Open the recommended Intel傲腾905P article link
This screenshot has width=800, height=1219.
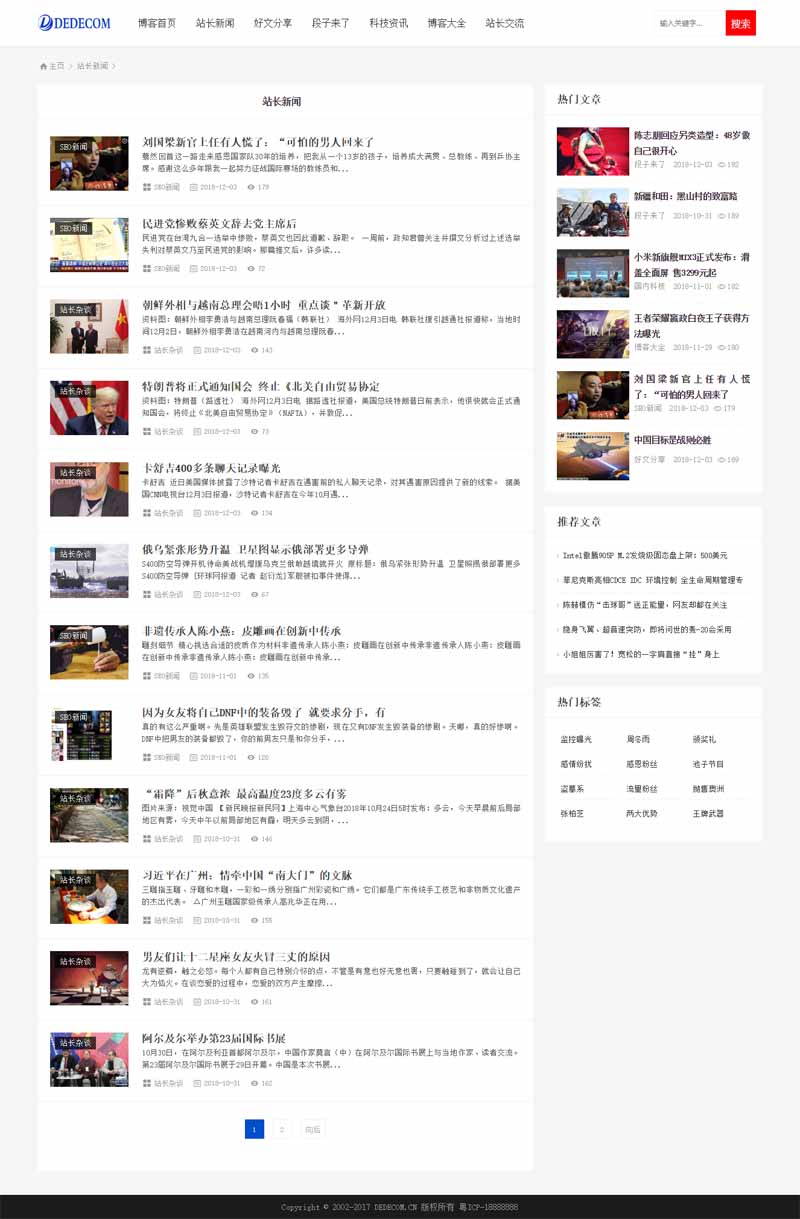click(x=644, y=555)
